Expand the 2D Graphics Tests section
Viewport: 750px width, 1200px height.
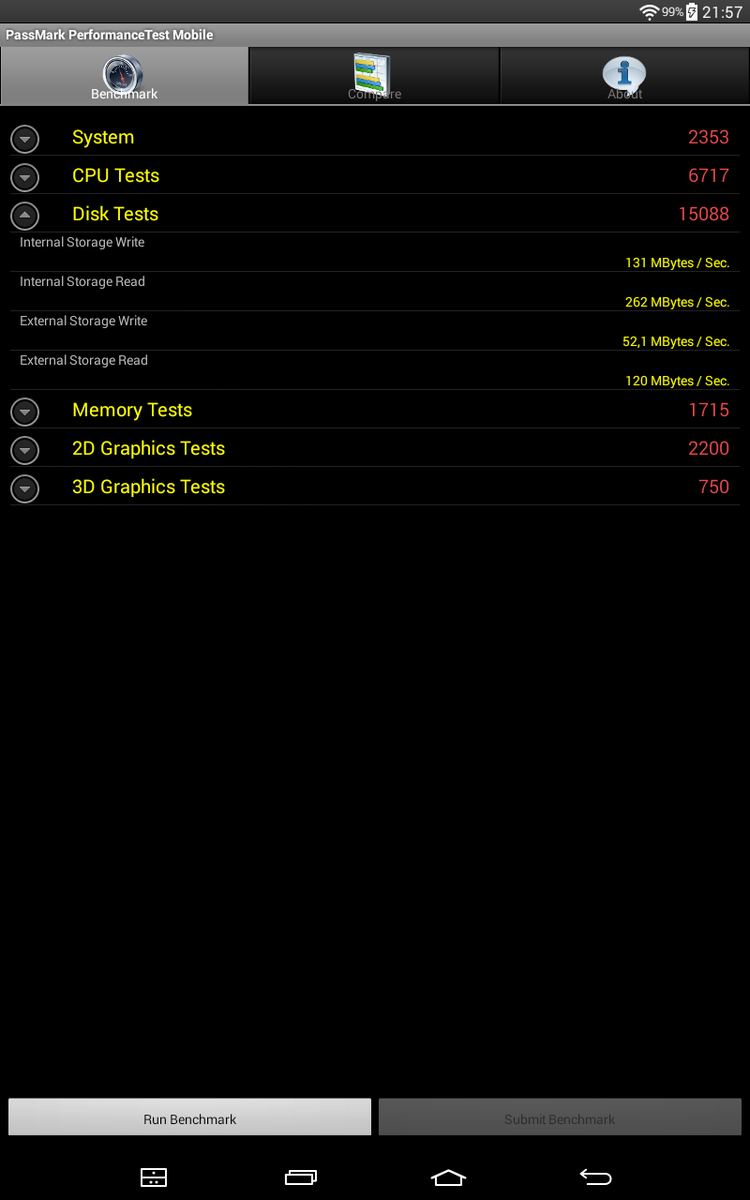tap(25, 449)
